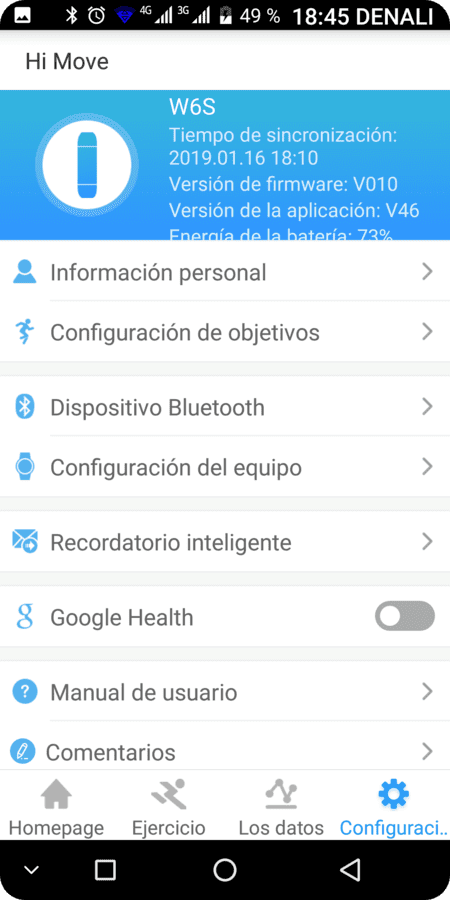Tap the W6S device band icon
Viewport: 450px width, 900px height.
(87, 165)
